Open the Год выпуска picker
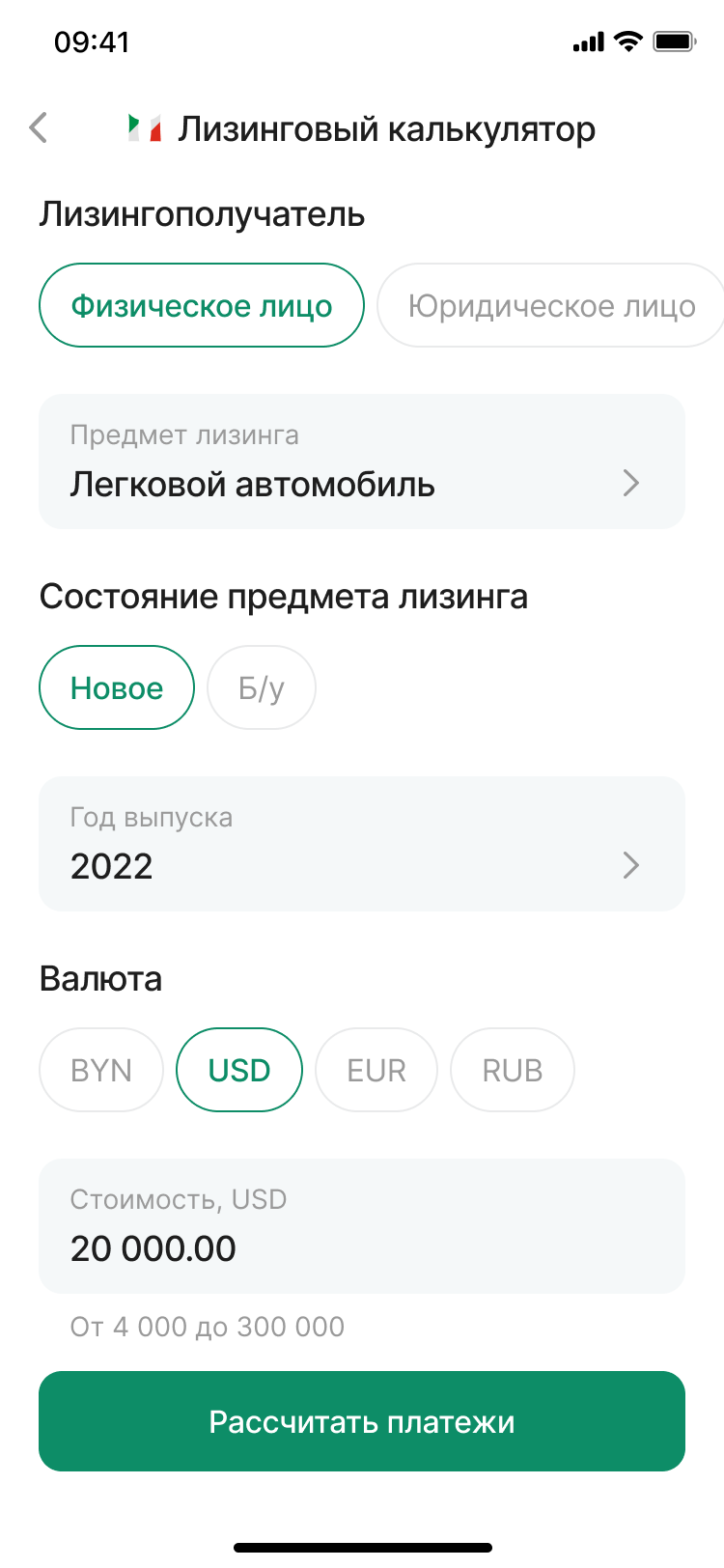724x1568 pixels. pyautogui.click(x=362, y=844)
